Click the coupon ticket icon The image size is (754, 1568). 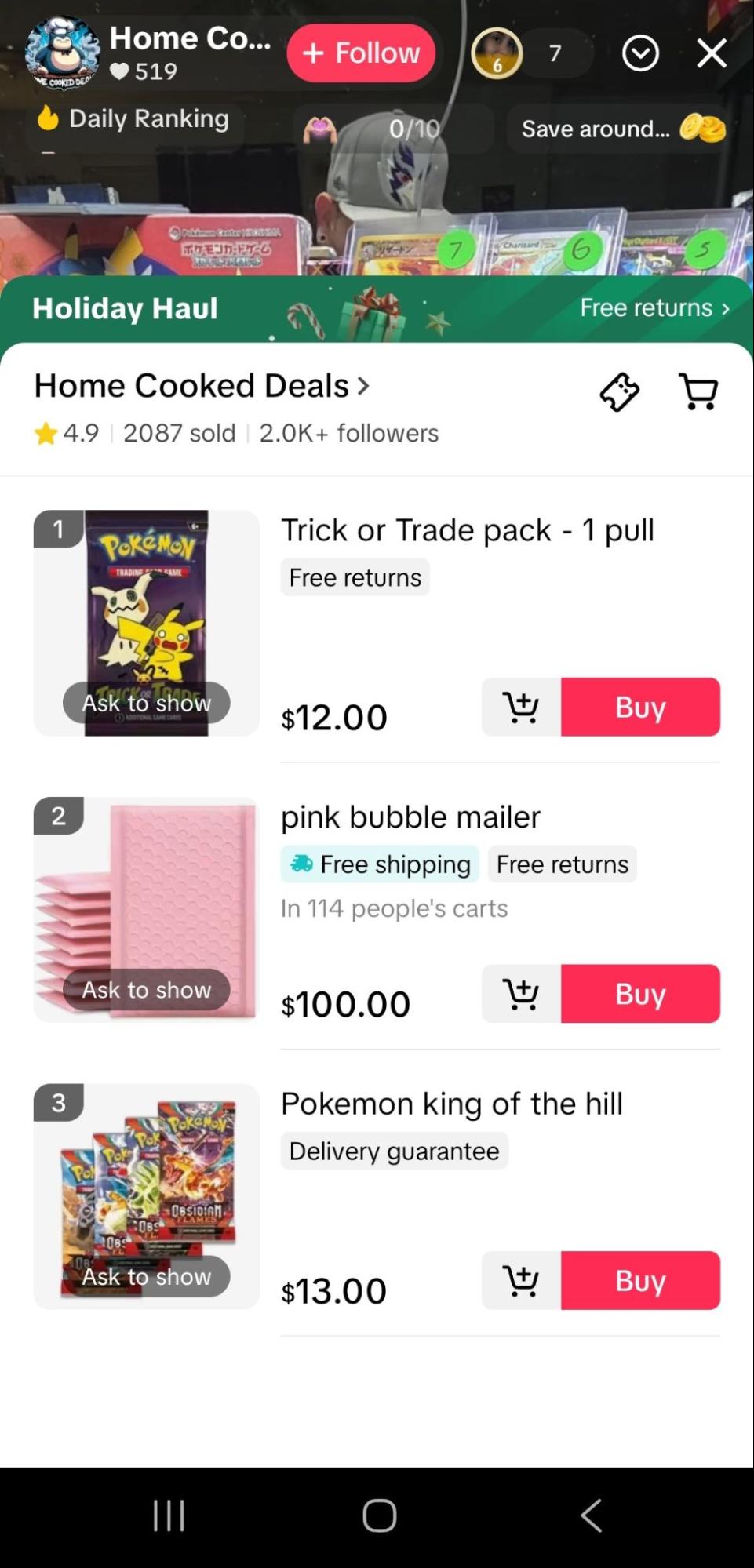(621, 391)
